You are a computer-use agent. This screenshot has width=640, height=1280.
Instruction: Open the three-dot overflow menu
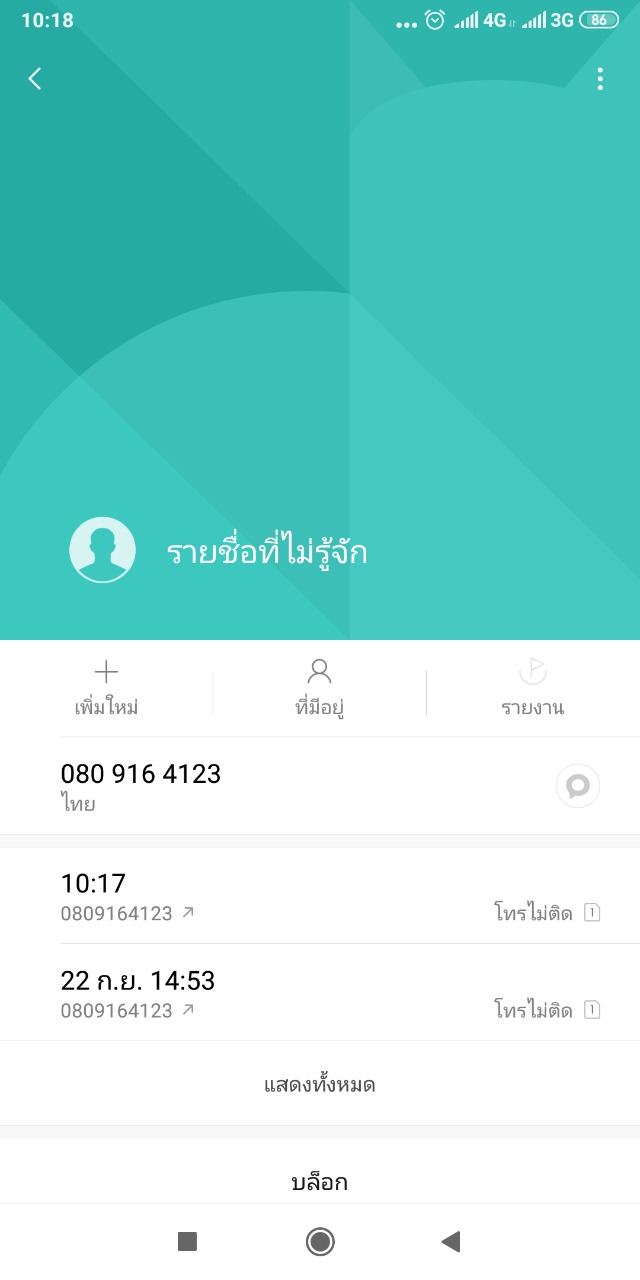(600, 79)
